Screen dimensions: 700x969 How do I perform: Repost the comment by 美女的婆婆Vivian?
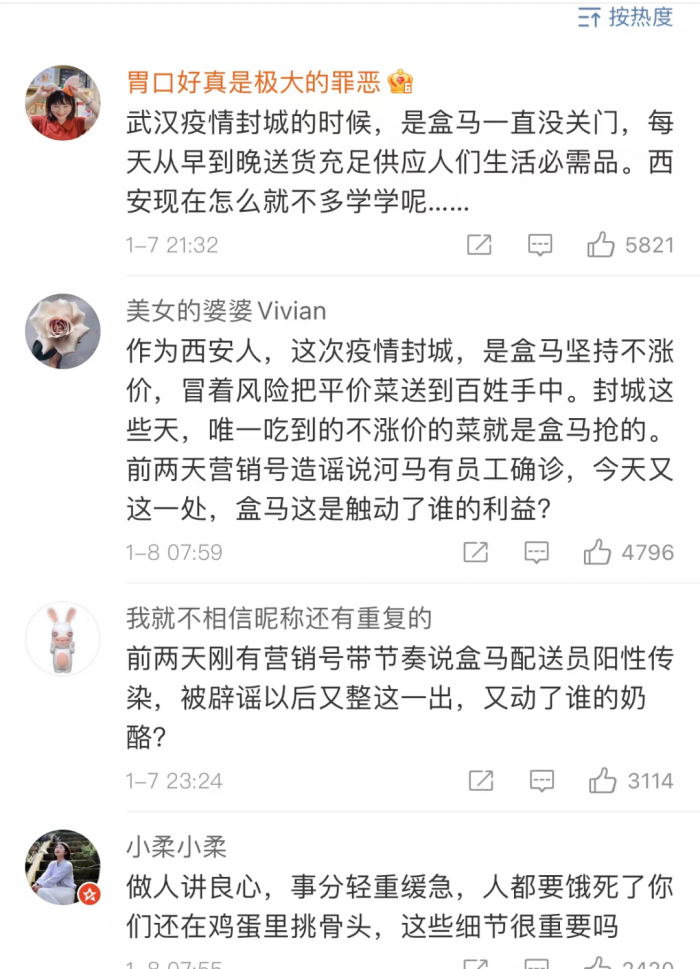point(476,552)
